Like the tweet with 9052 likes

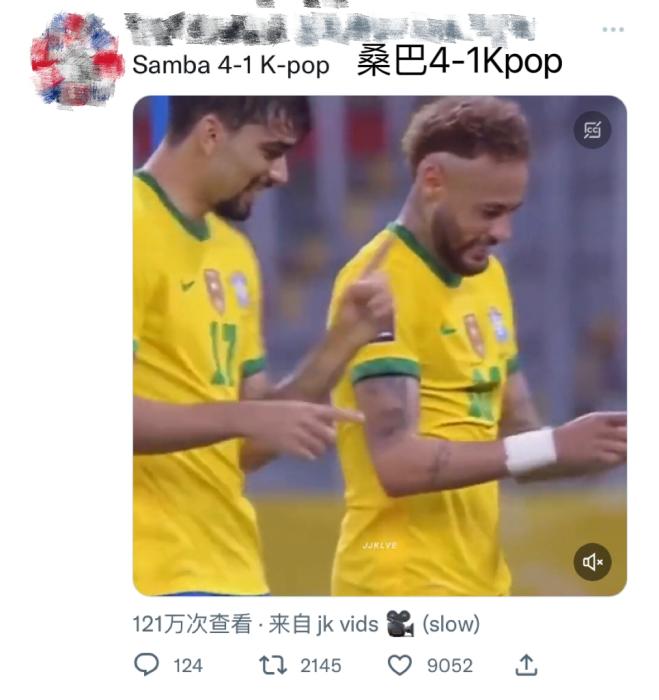[400, 665]
